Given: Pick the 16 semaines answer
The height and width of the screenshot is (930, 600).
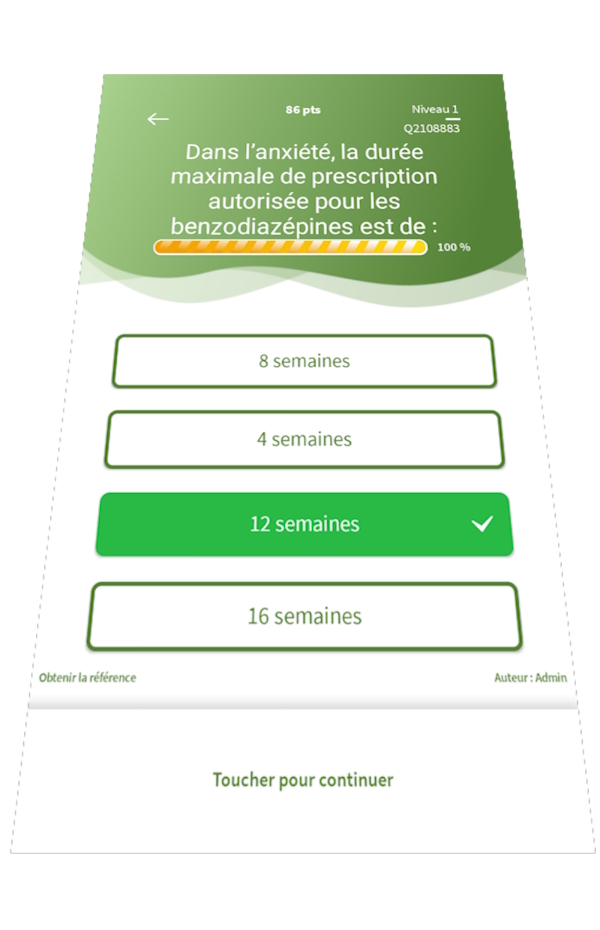Looking at the screenshot, I should [304, 616].
